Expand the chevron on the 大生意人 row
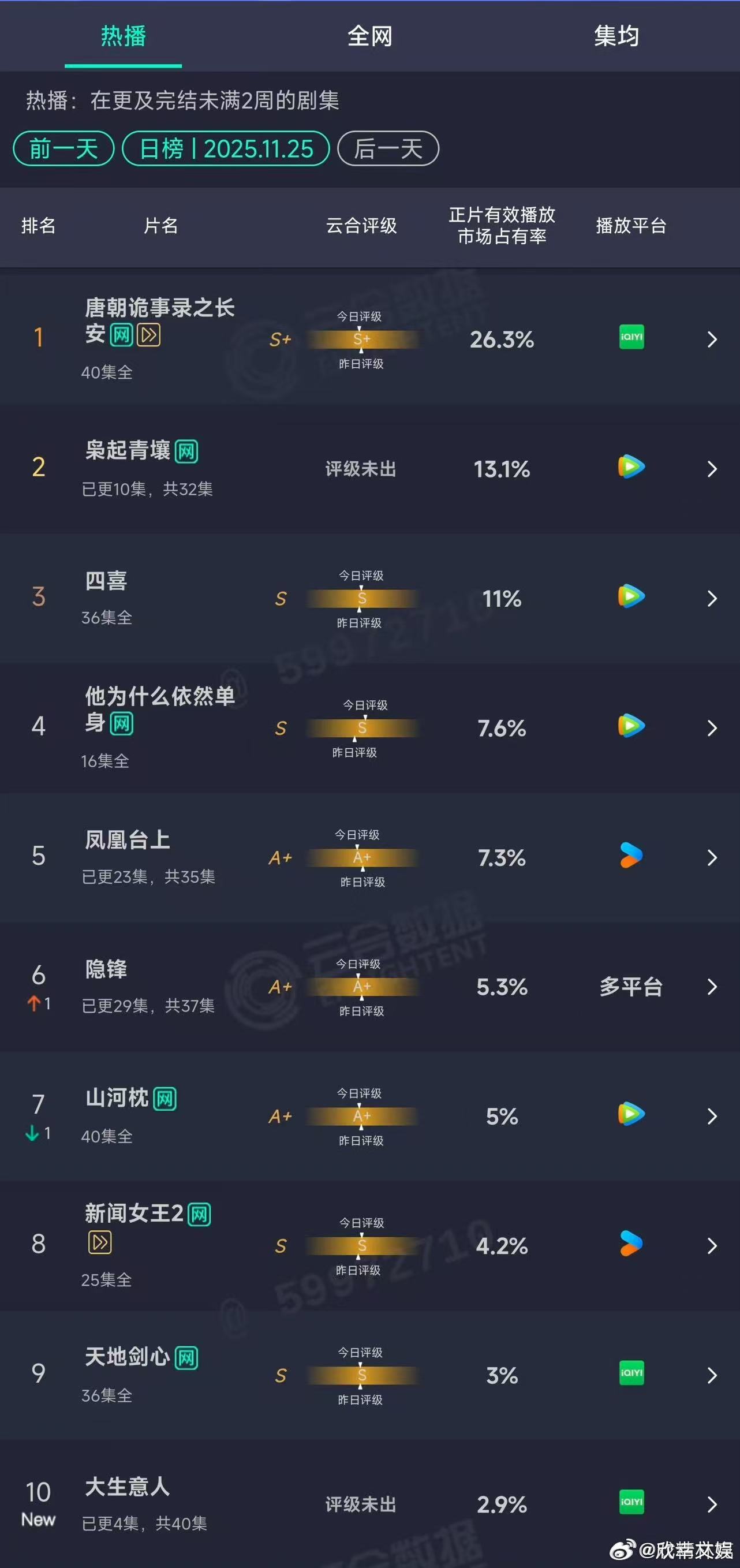 tap(713, 1503)
